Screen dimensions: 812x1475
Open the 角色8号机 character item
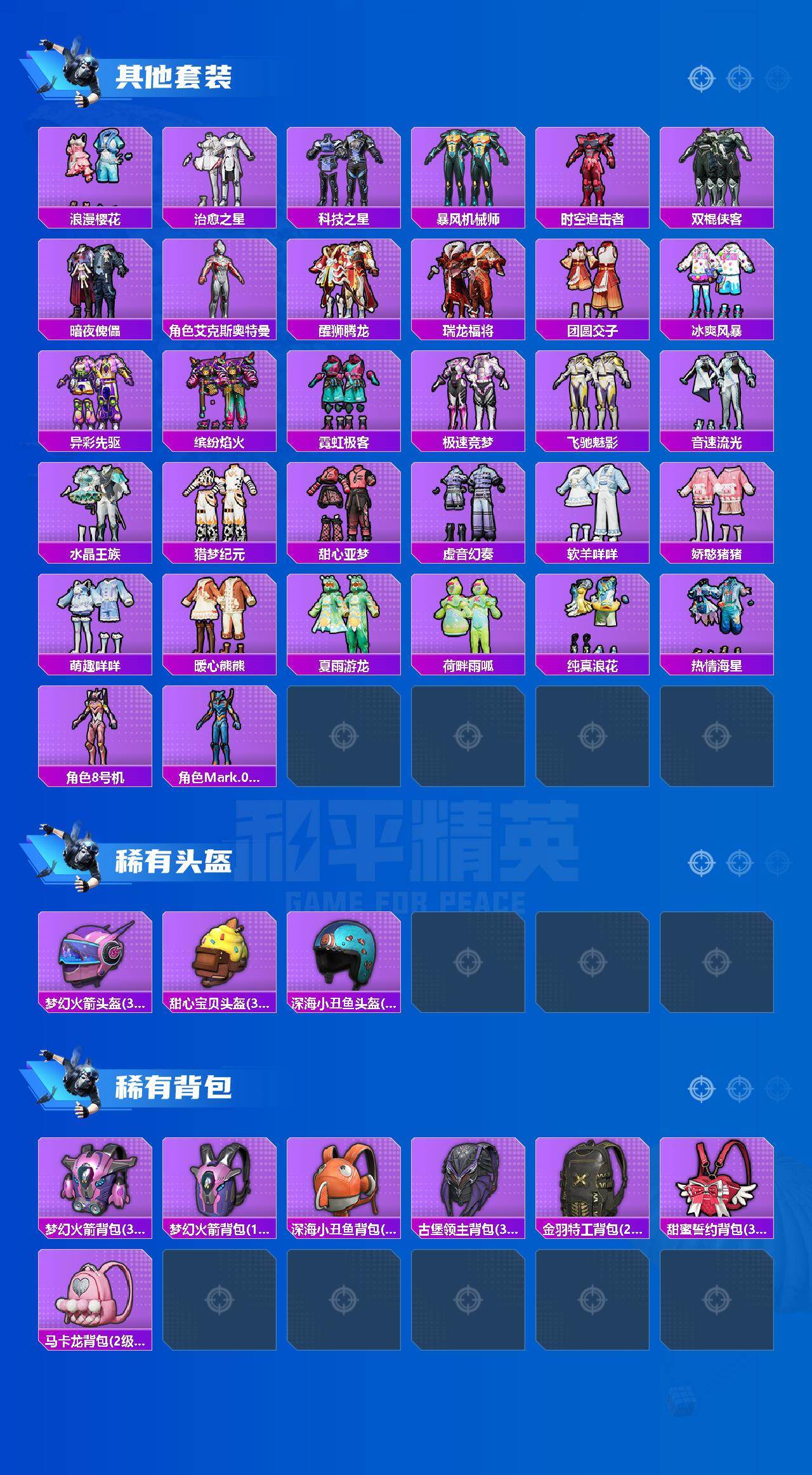(95, 731)
